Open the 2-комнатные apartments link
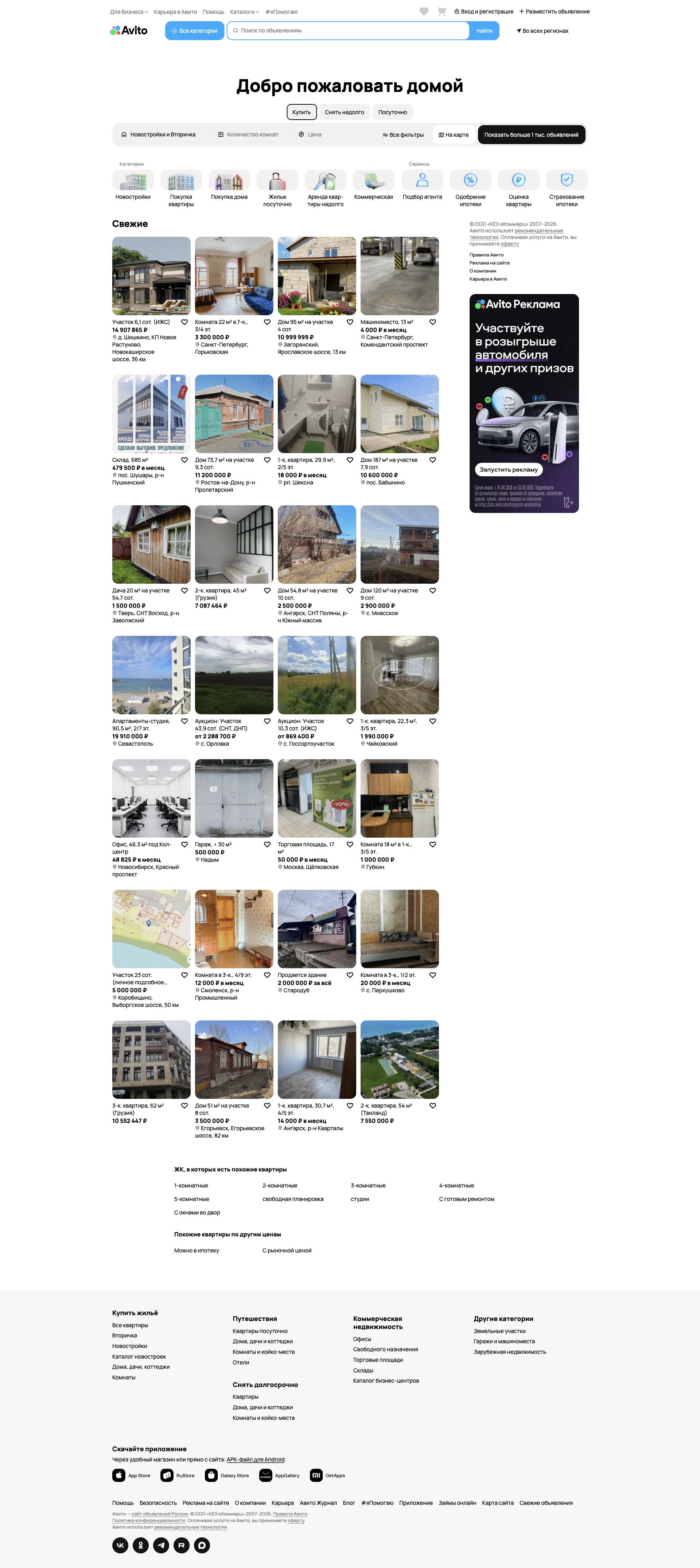Image resolution: width=700 pixels, height=1568 pixels. tap(280, 1185)
